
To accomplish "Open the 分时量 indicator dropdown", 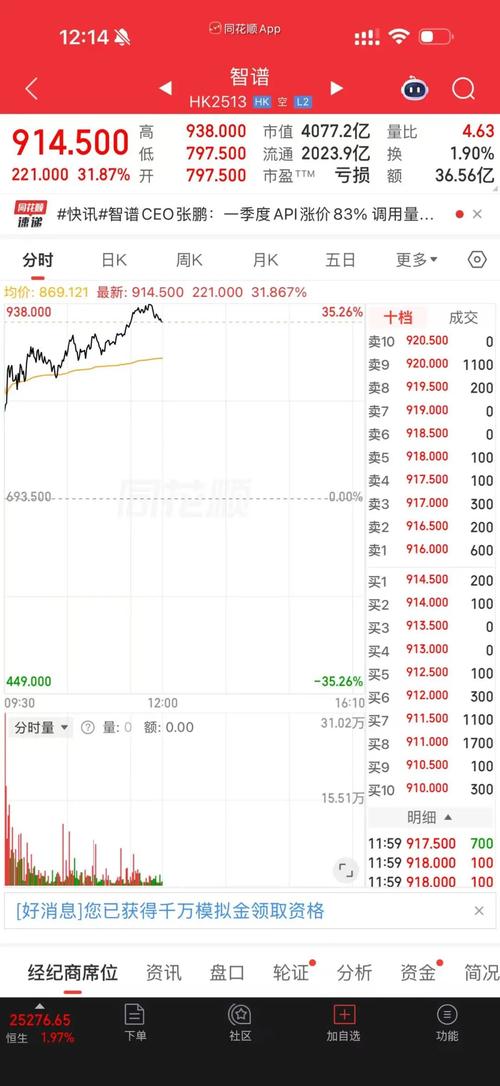I will (41, 727).
